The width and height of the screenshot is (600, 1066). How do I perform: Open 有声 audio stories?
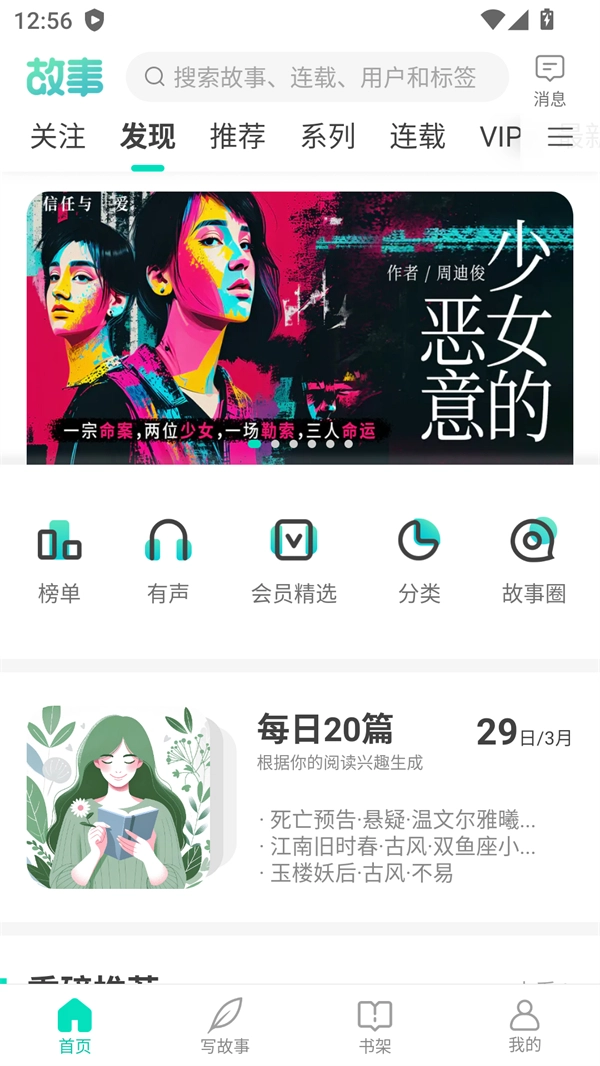(x=168, y=561)
